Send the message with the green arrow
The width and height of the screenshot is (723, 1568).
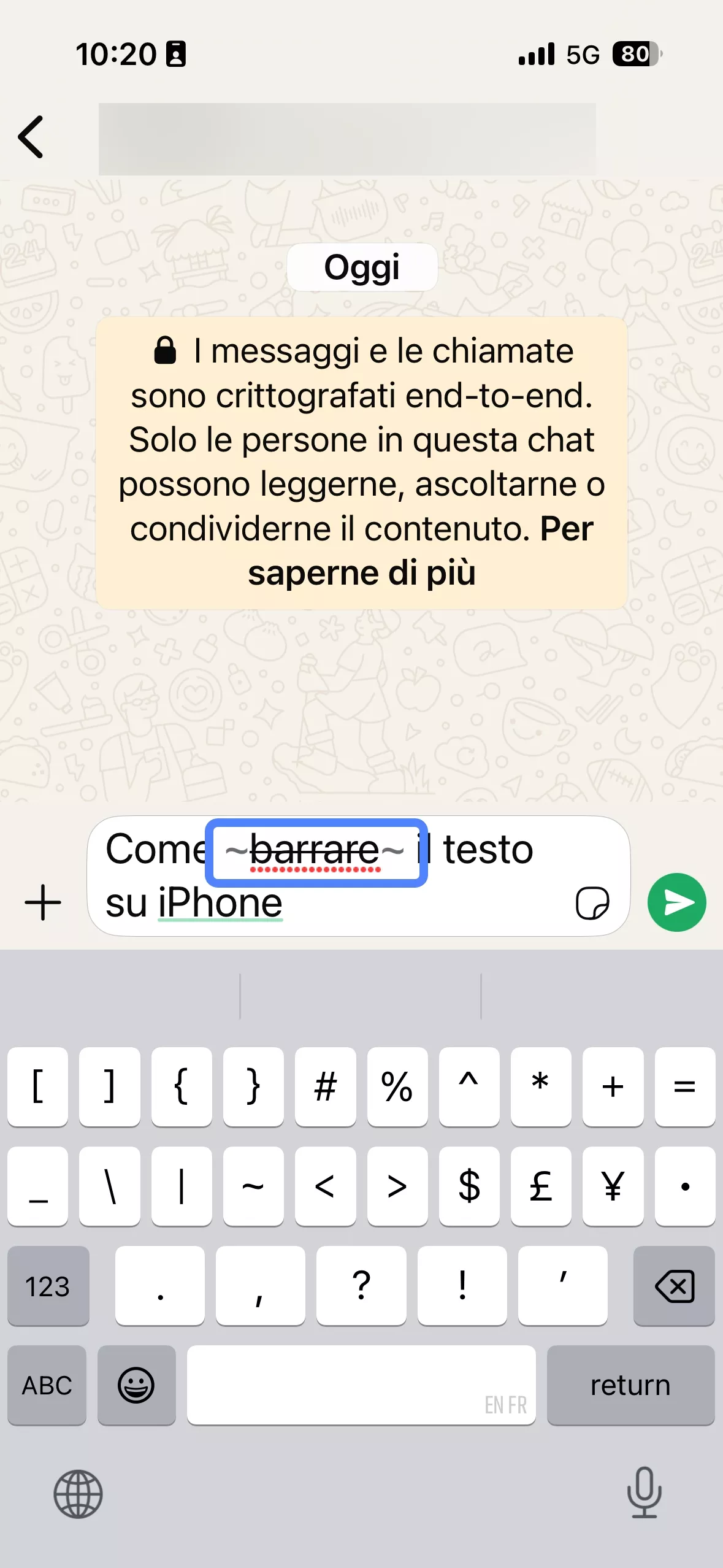[676, 902]
